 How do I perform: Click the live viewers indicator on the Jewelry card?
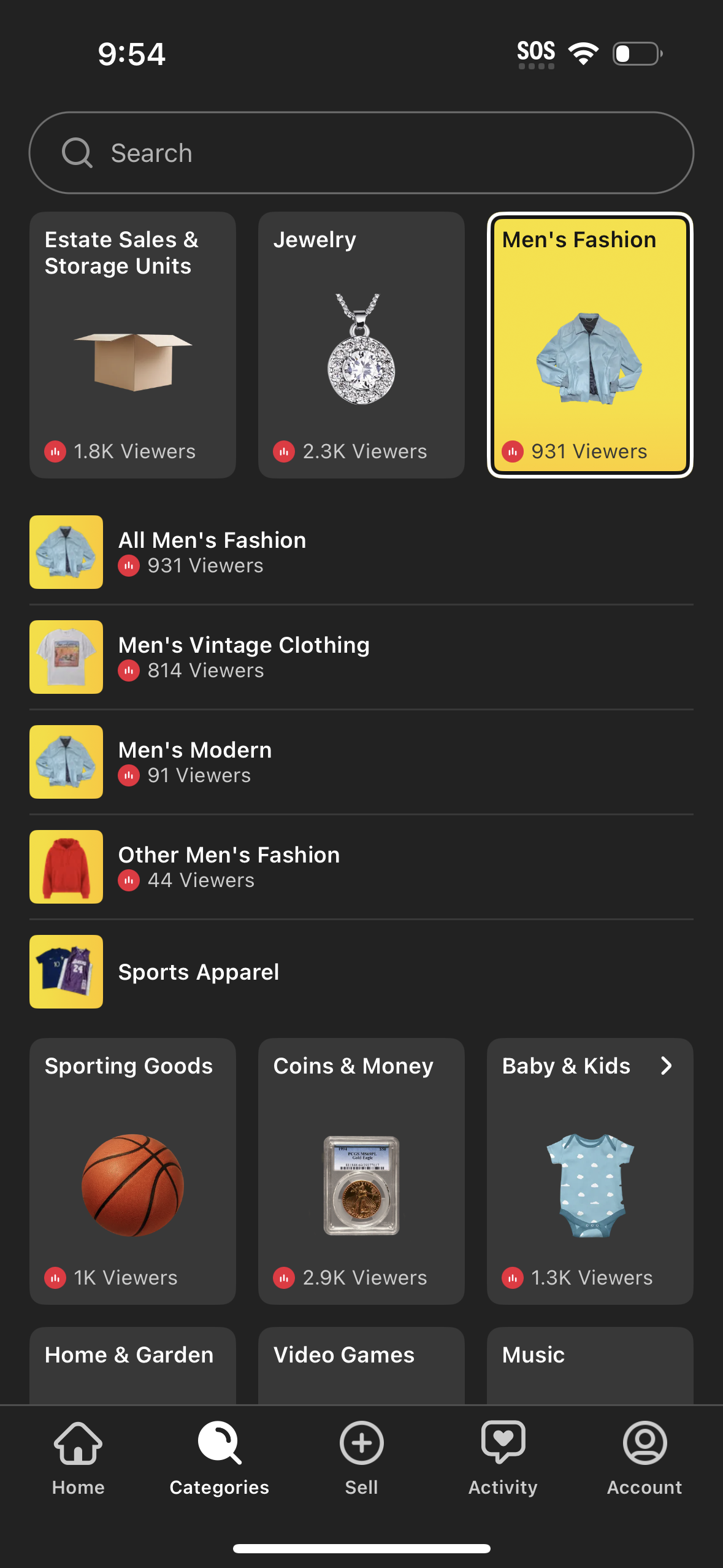[x=283, y=451]
